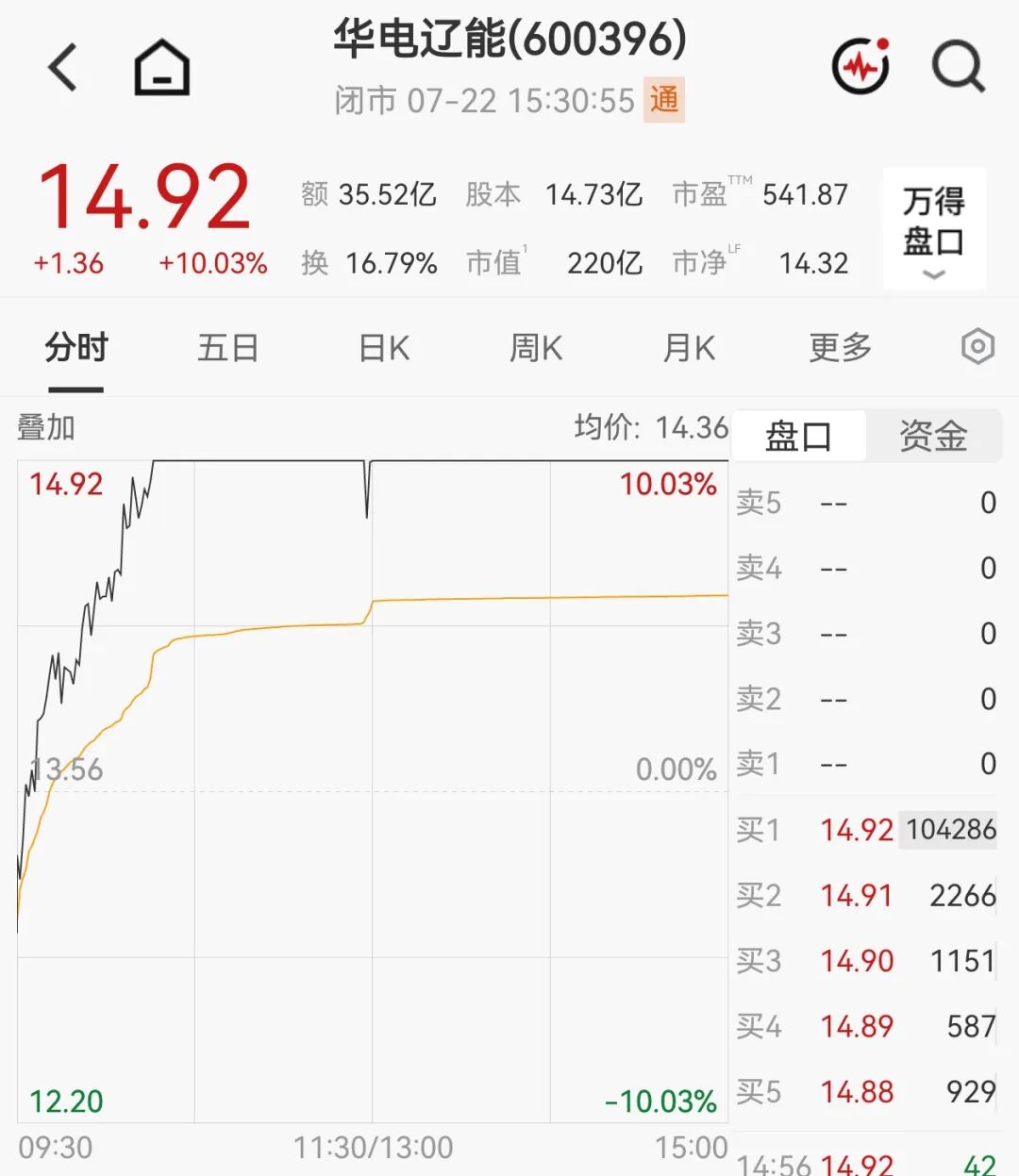
Task: Go back using the top-left arrow
Action: click(x=62, y=67)
